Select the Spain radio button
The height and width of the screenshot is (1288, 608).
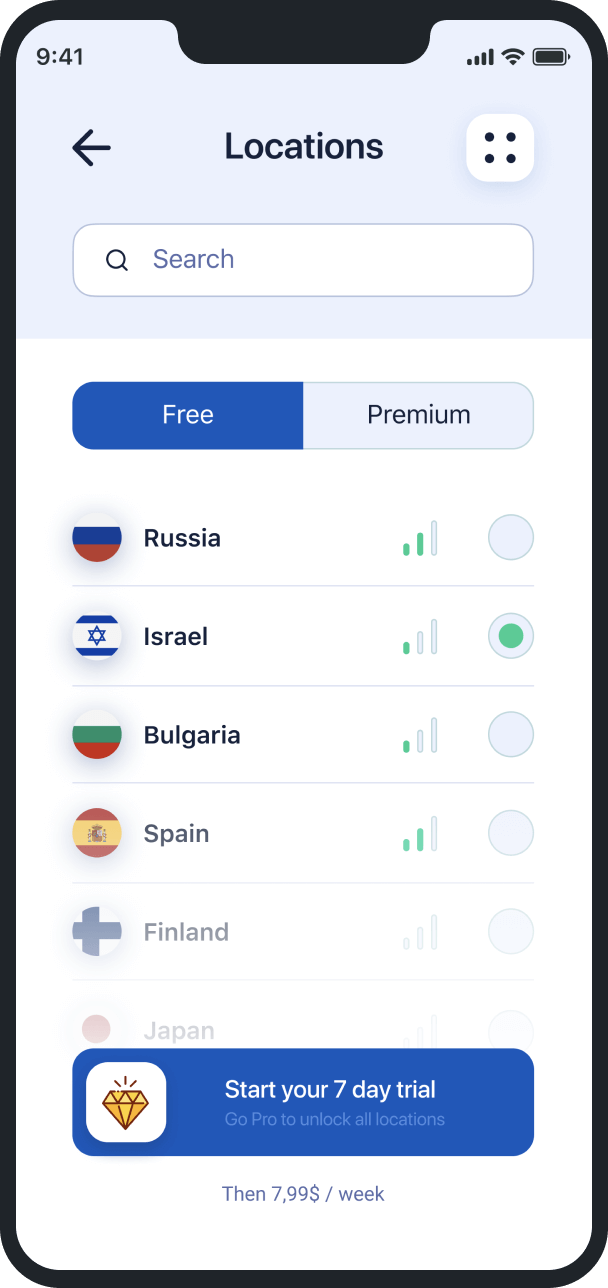pos(511,833)
